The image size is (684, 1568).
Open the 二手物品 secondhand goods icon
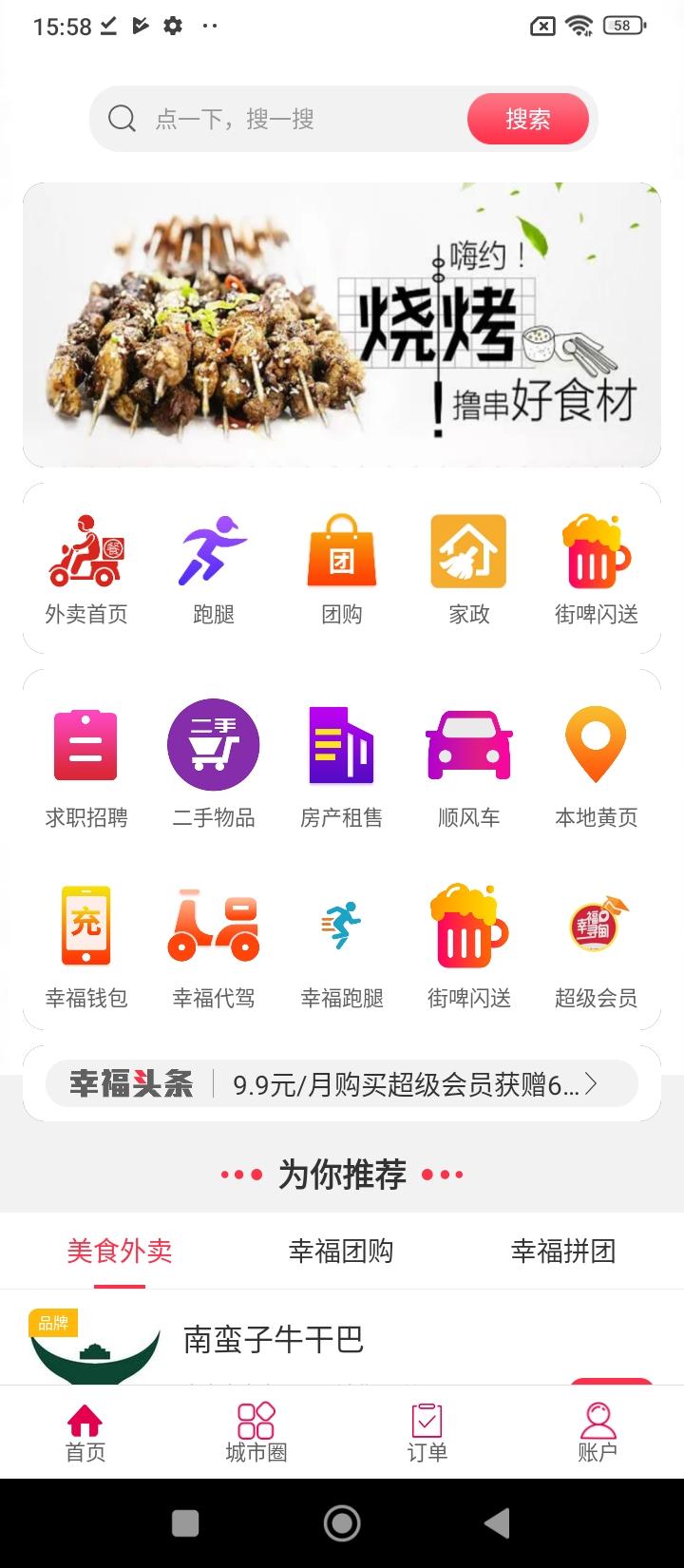coord(213,760)
